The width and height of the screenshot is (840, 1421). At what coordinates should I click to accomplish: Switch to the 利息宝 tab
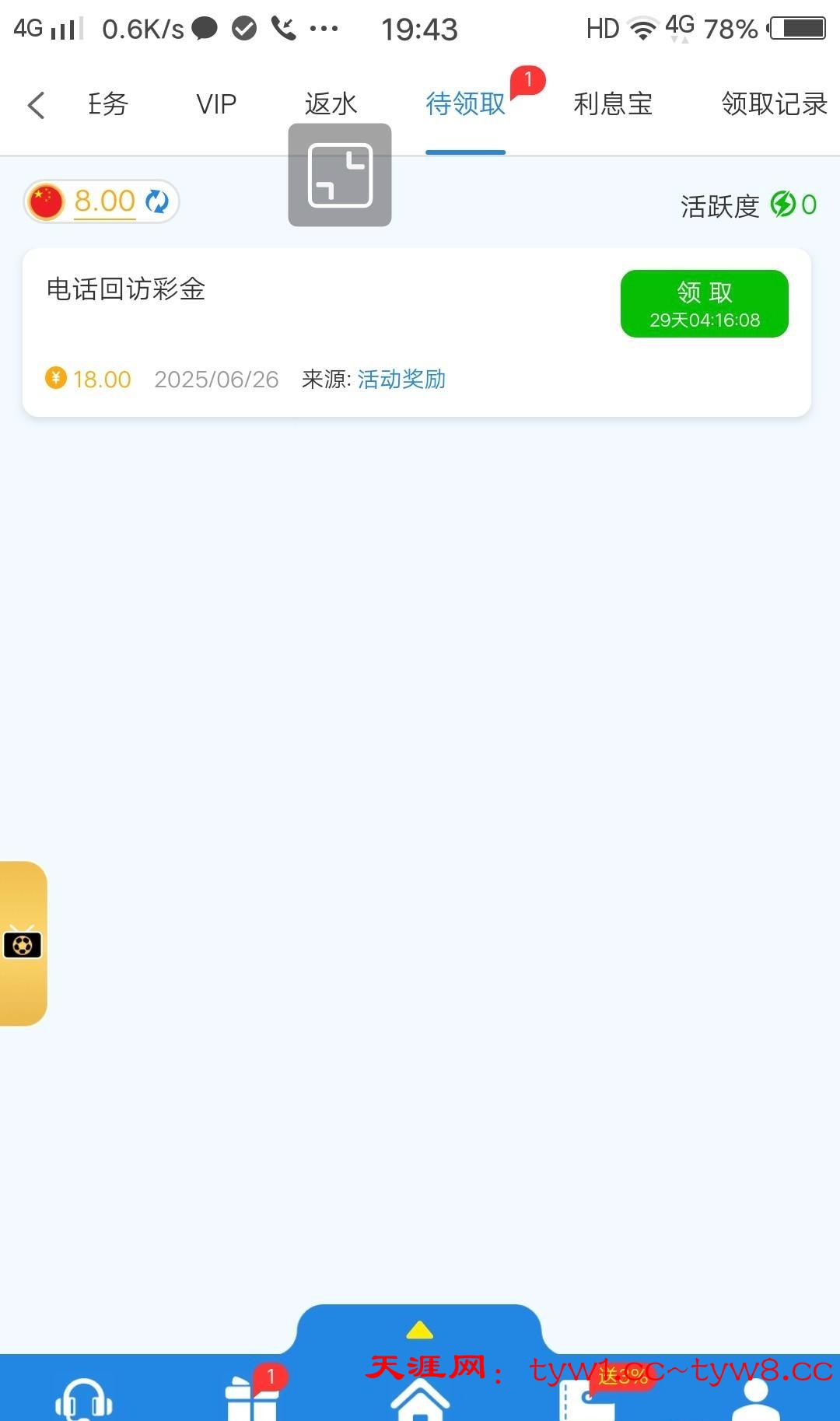(x=613, y=104)
